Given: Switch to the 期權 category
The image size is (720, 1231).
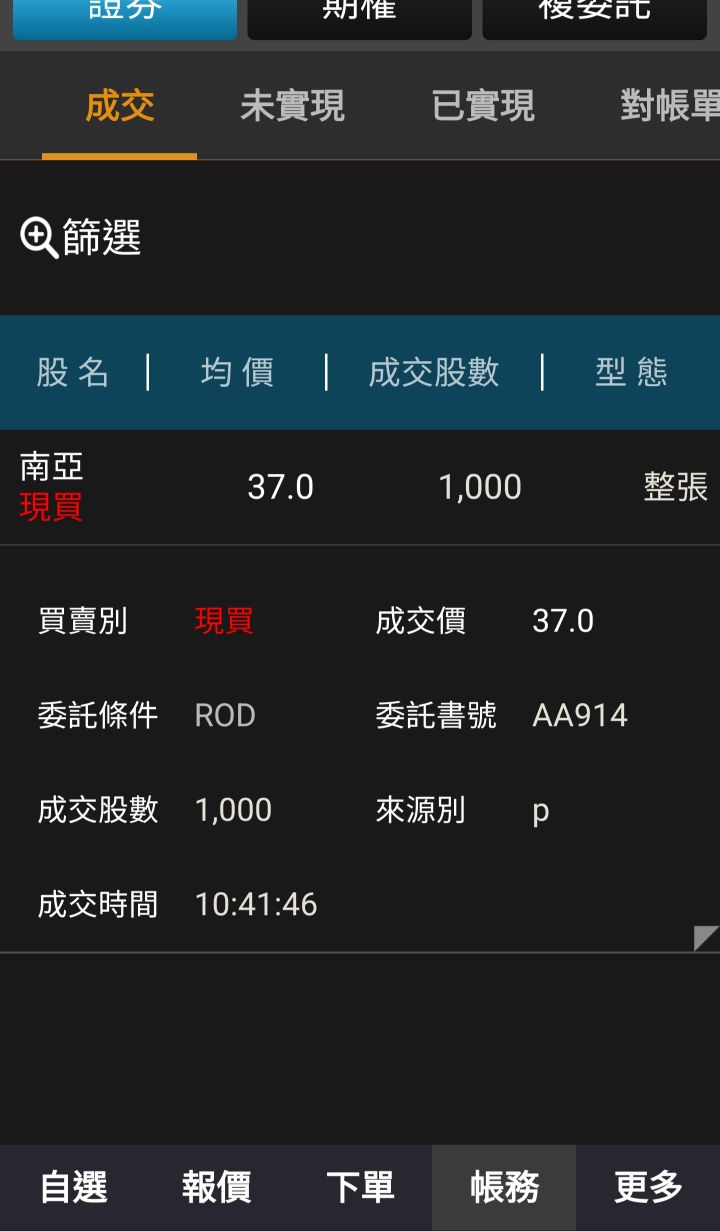Looking at the screenshot, I should (359, 17).
